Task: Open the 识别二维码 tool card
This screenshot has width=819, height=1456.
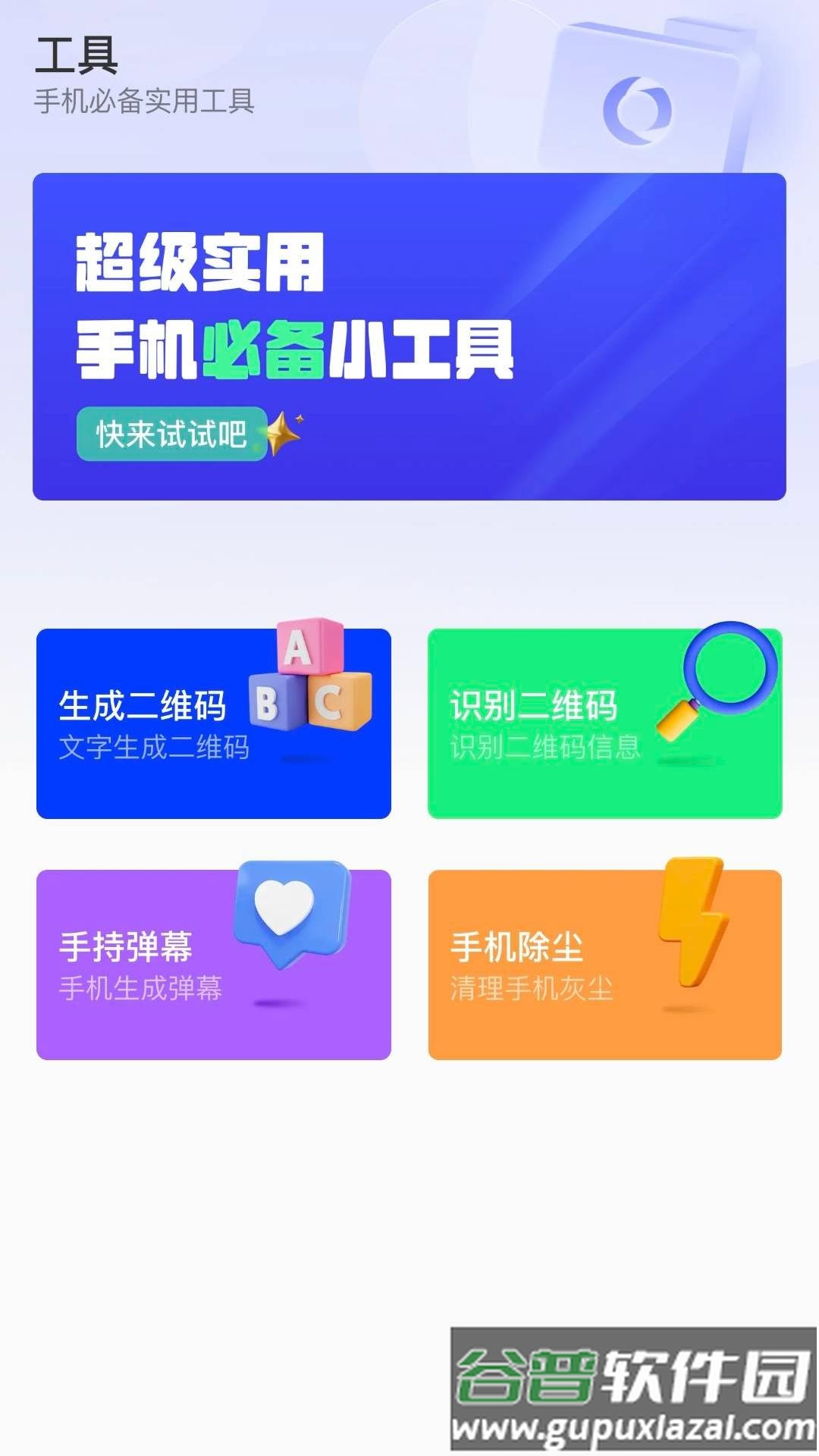Action: click(x=604, y=723)
